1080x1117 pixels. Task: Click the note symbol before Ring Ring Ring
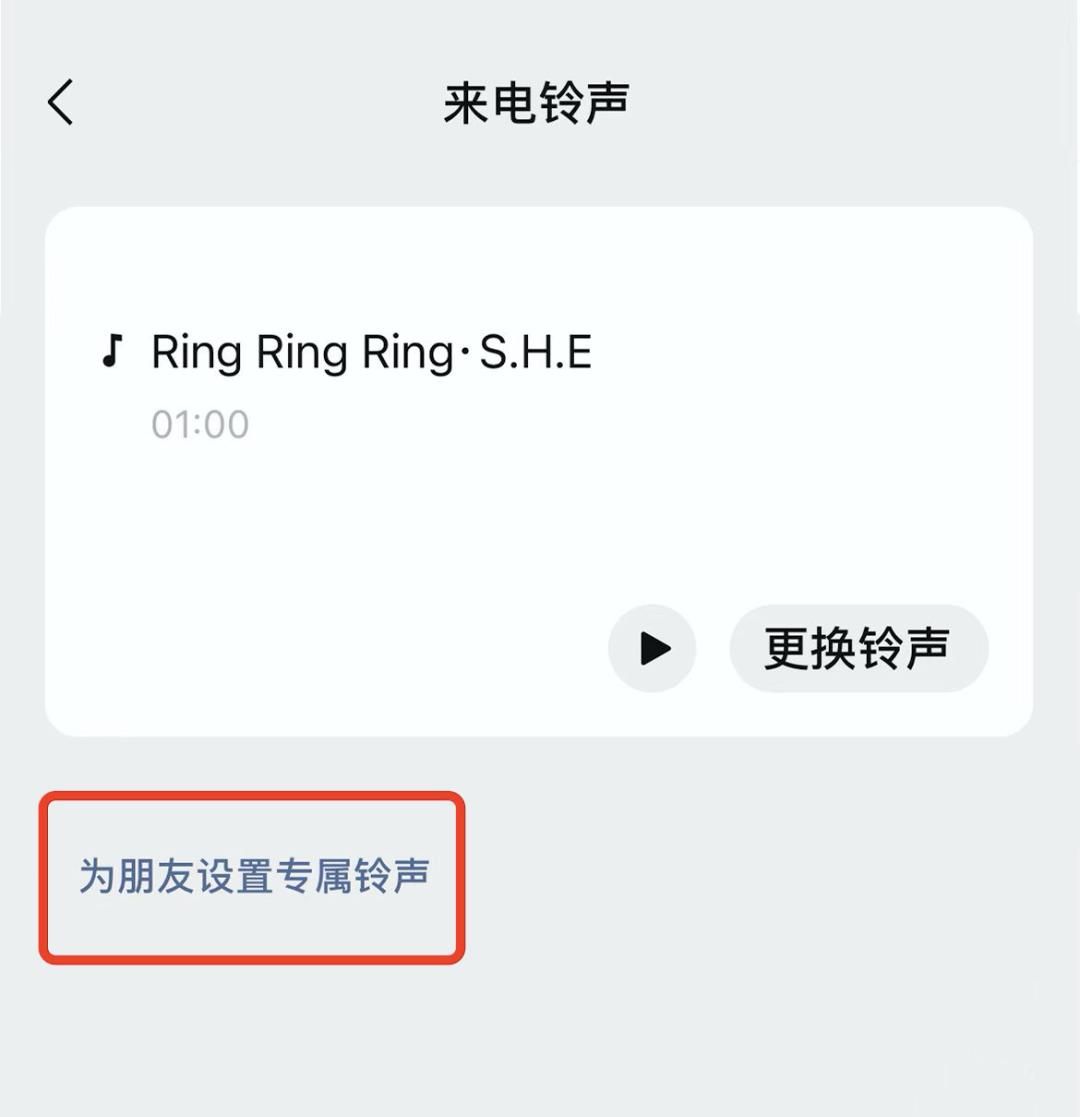[113, 352]
